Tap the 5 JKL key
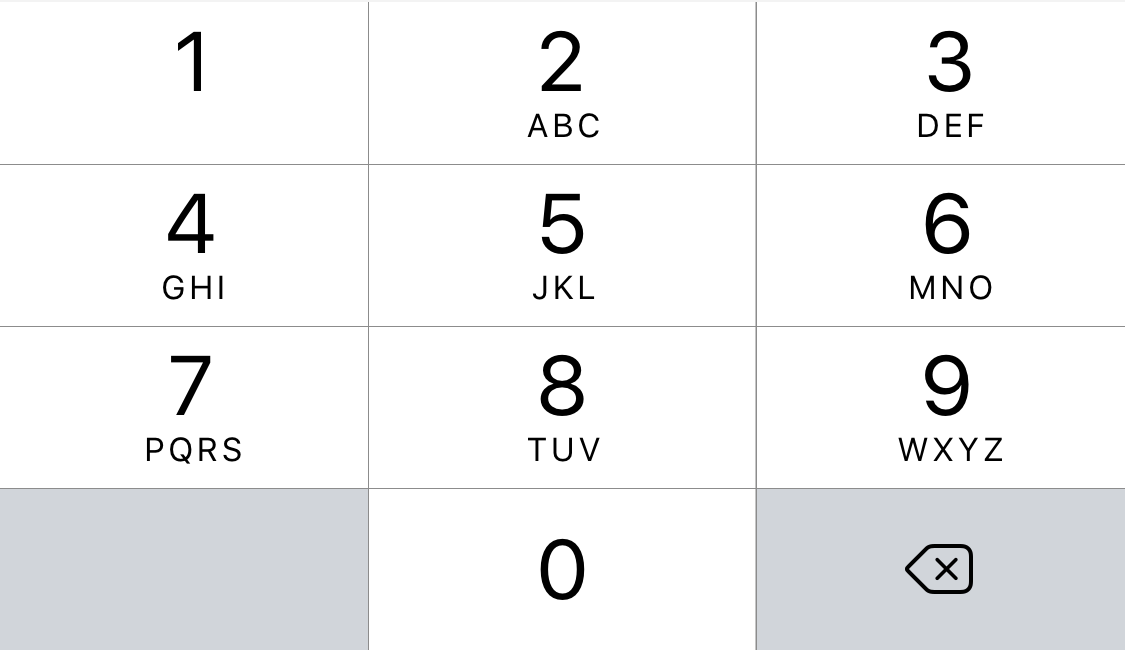 pos(562,245)
